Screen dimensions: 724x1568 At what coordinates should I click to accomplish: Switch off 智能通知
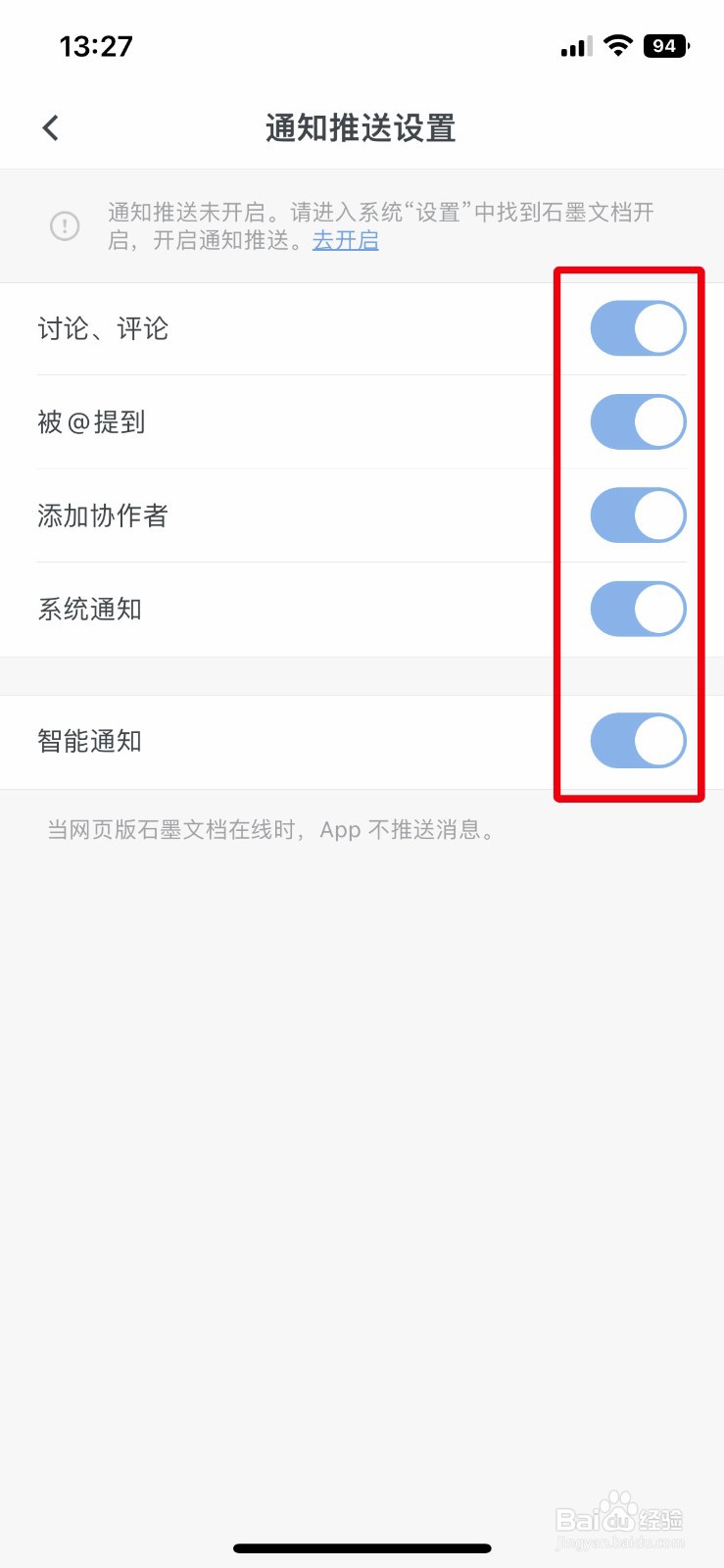637,741
